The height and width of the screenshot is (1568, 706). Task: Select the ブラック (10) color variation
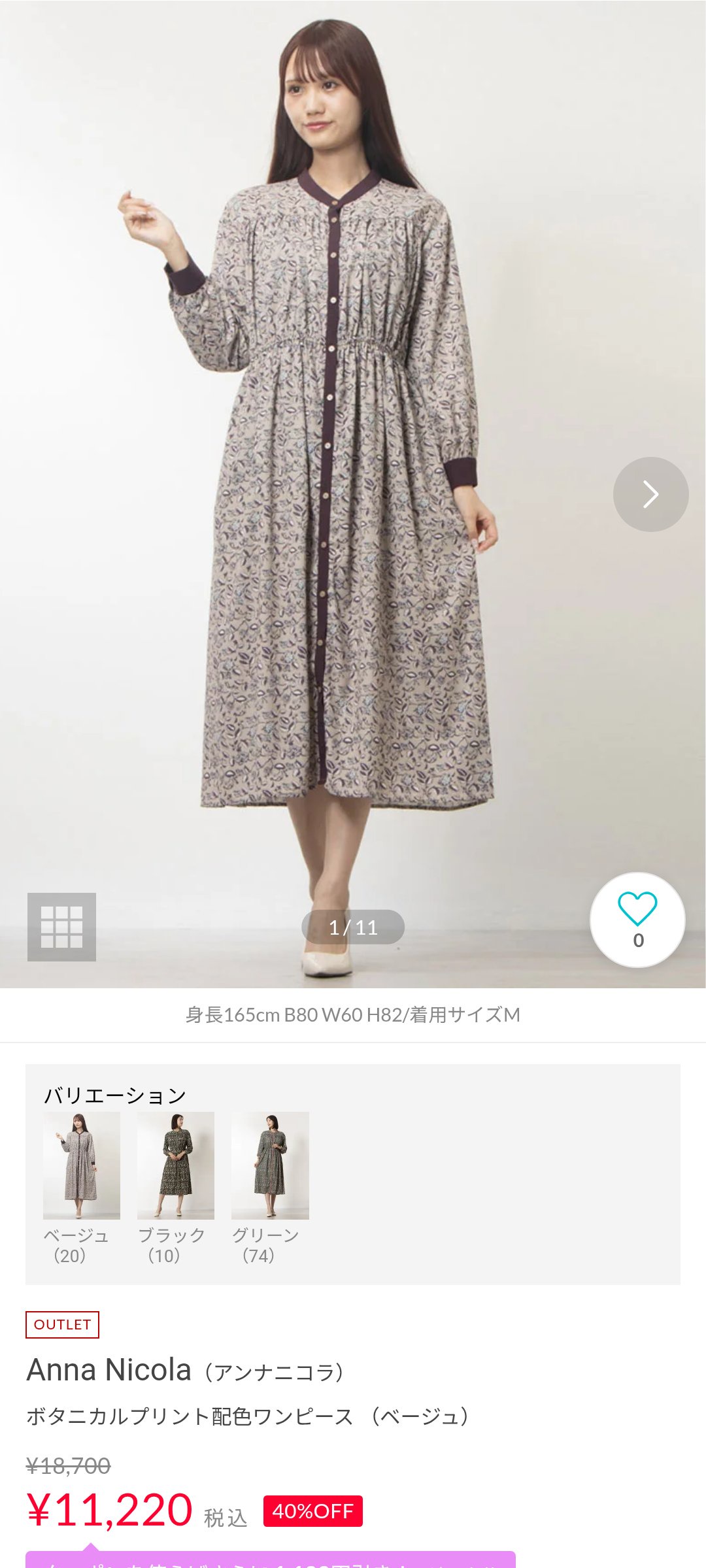[x=176, y=1165]
